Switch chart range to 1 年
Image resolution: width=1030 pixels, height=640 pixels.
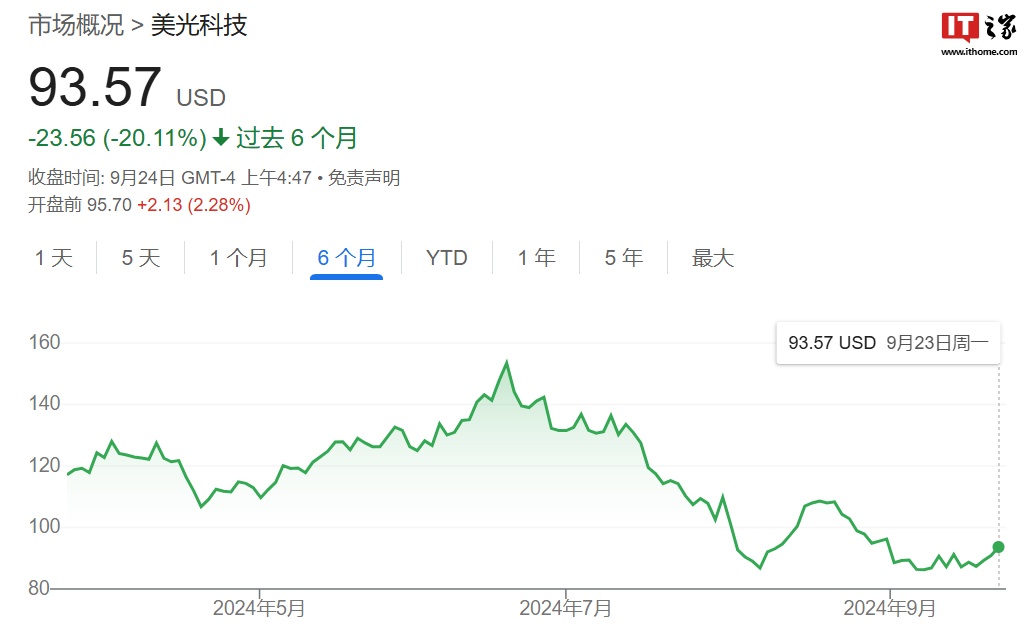point(536,258)
